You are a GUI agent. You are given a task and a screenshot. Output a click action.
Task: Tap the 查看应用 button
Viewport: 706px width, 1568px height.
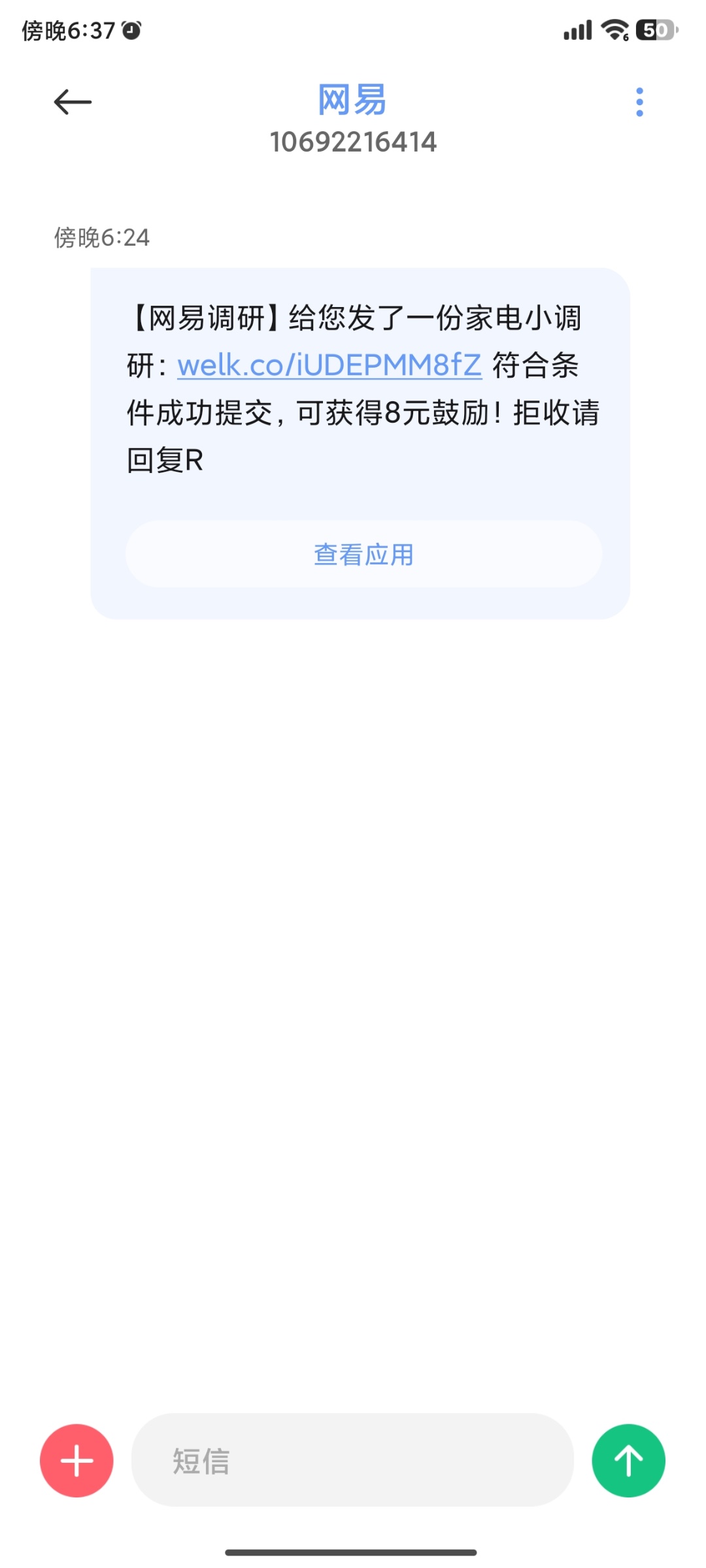pos(363,554)
